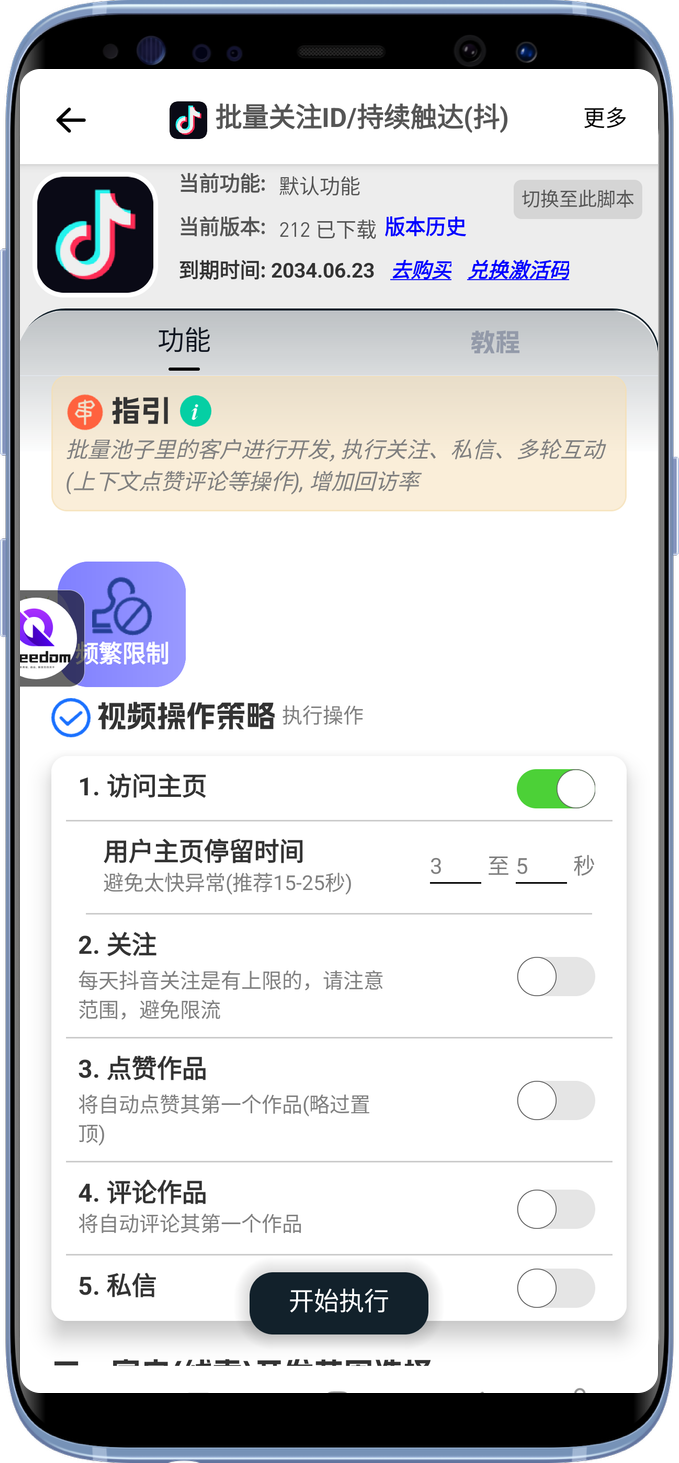Image resolution: width=679 pixels, height=1463 pixels.
Task: Turn off 访问主页 switch
Action: [555, 789]
